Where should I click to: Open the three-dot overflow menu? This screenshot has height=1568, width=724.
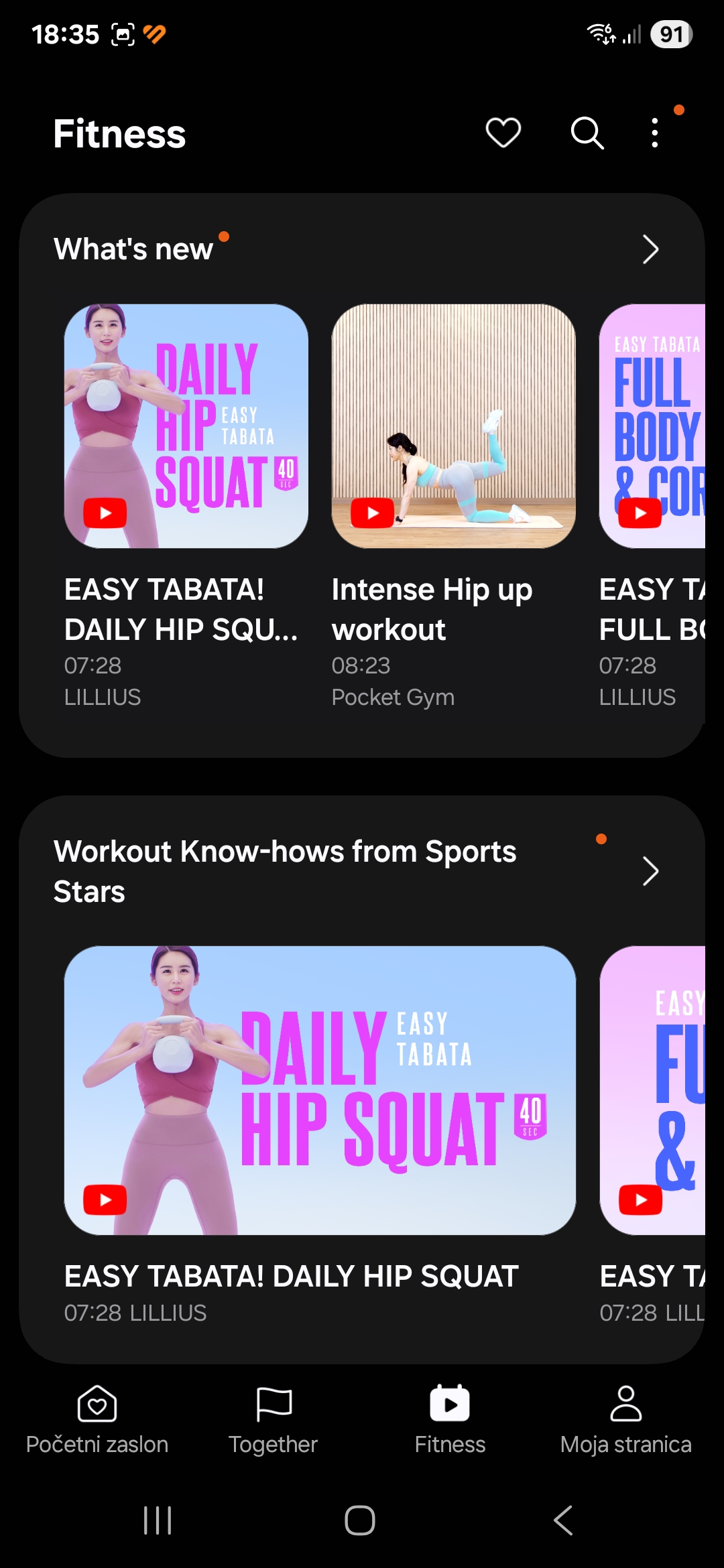point(655,133)
